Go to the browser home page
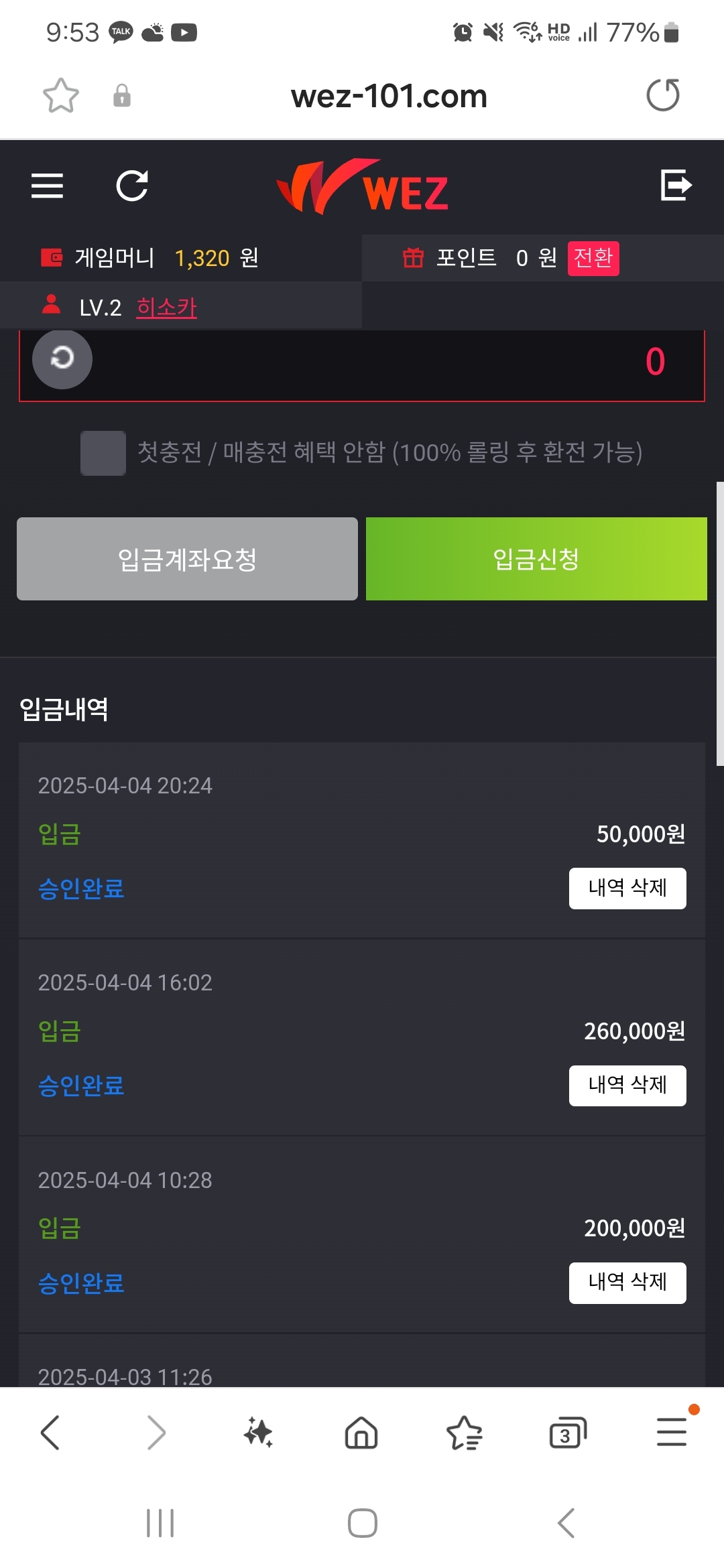 [361, 1433]
